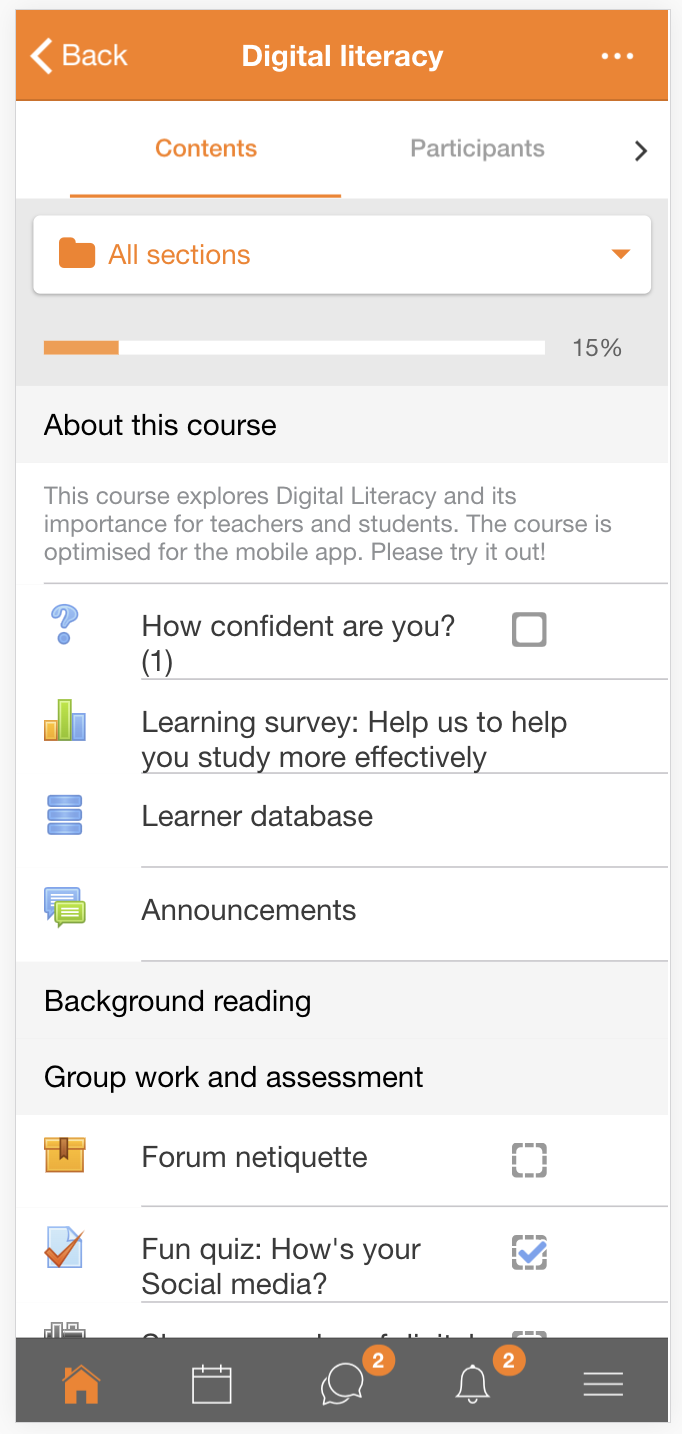
Task: Open the calendar tab
Action: click(x=212, y=1385)
